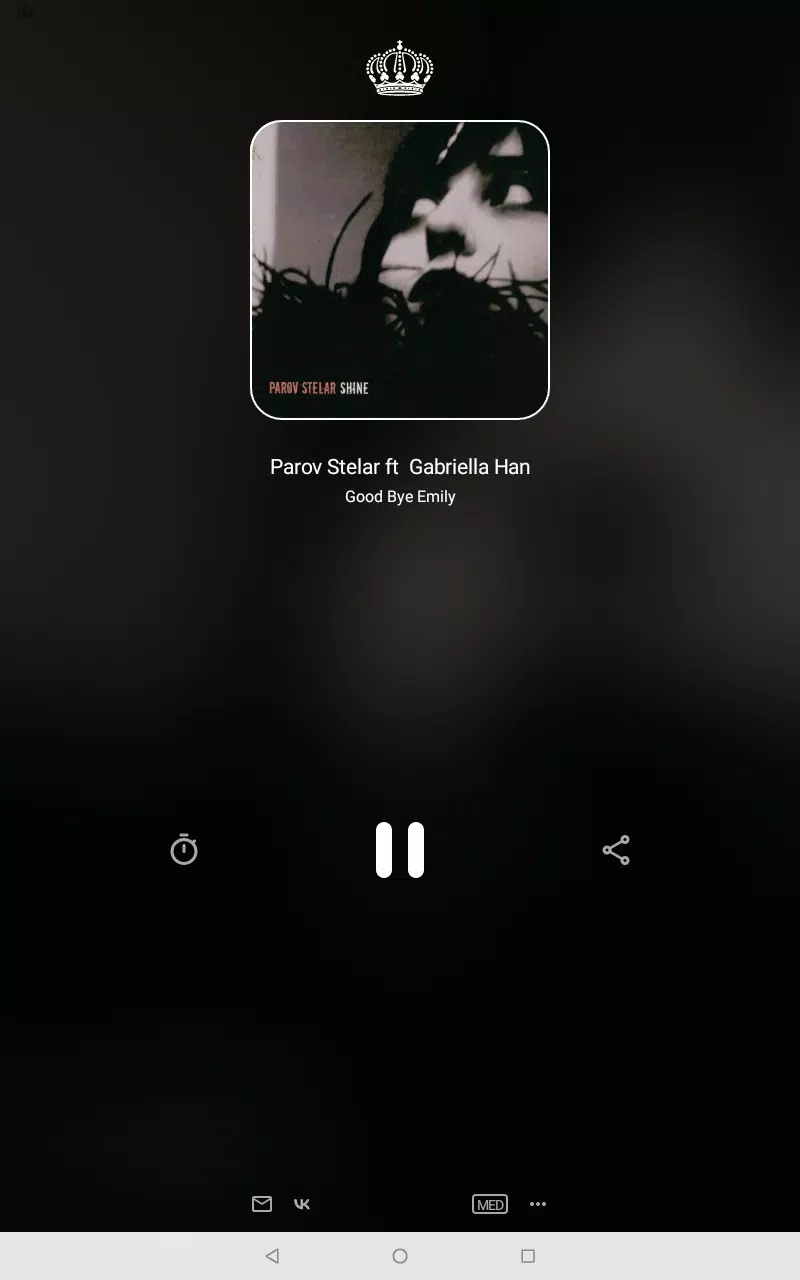Viewport: 800px width, 1280px height.
Task: Open the three-dot more menu
Action: [538, 1204]
